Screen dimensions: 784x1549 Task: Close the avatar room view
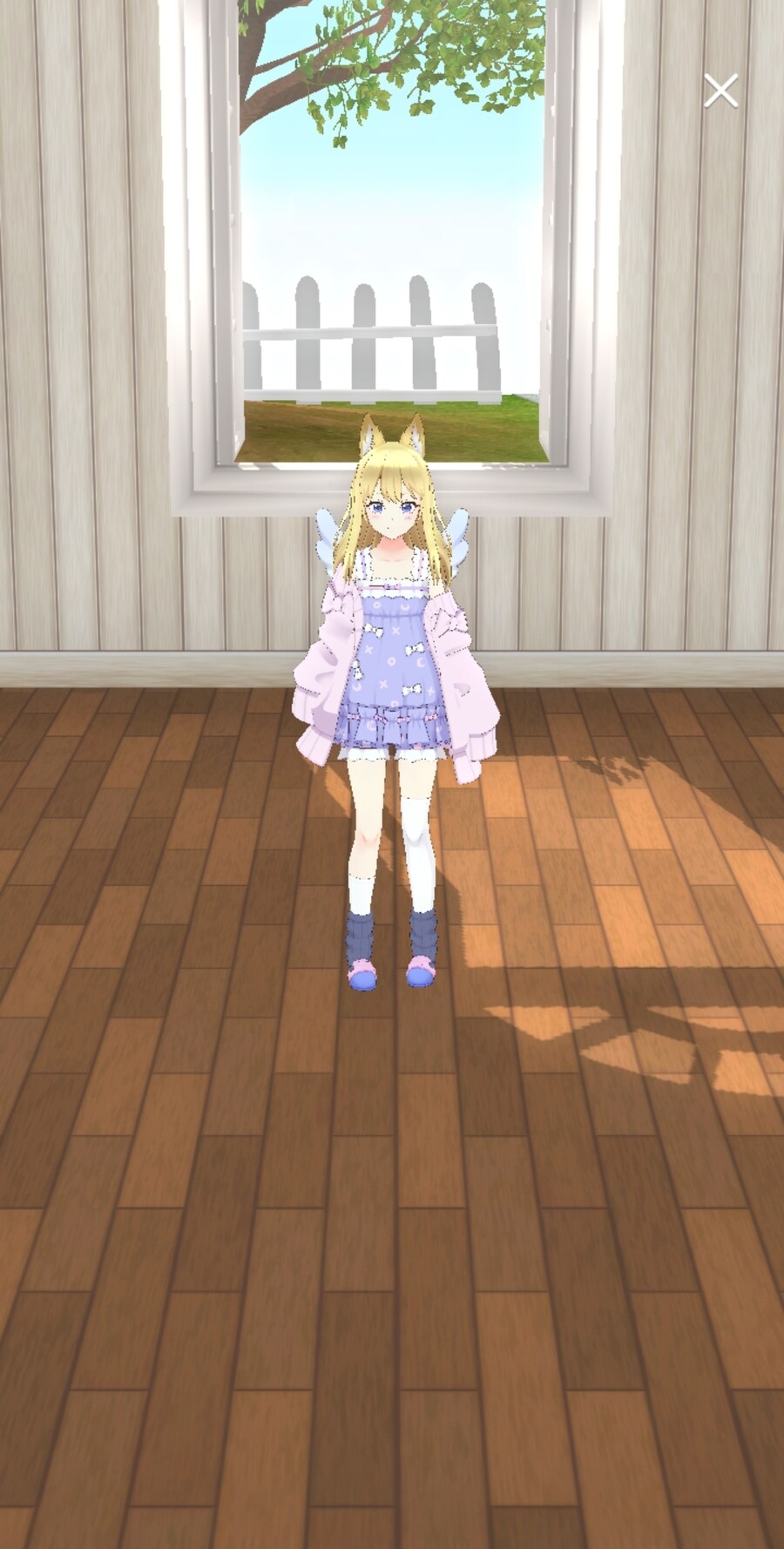click(x=720, y=91)
